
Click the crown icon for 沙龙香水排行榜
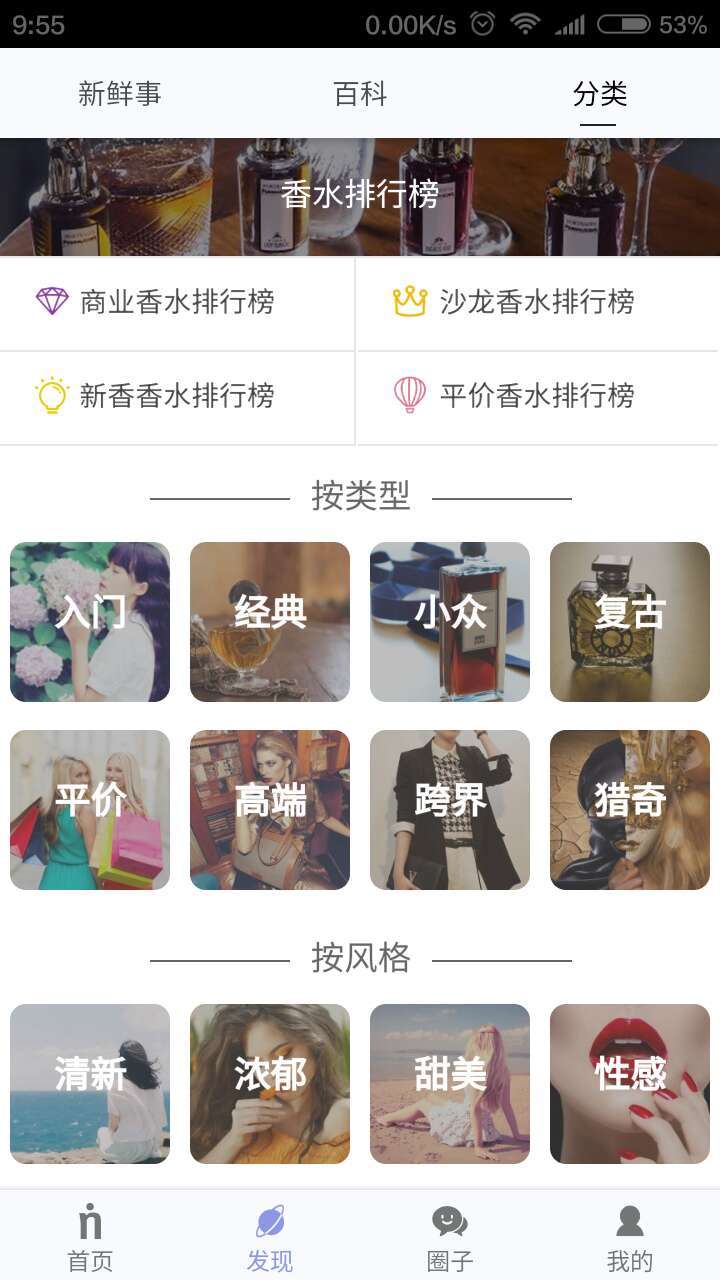tap(409, 302)
